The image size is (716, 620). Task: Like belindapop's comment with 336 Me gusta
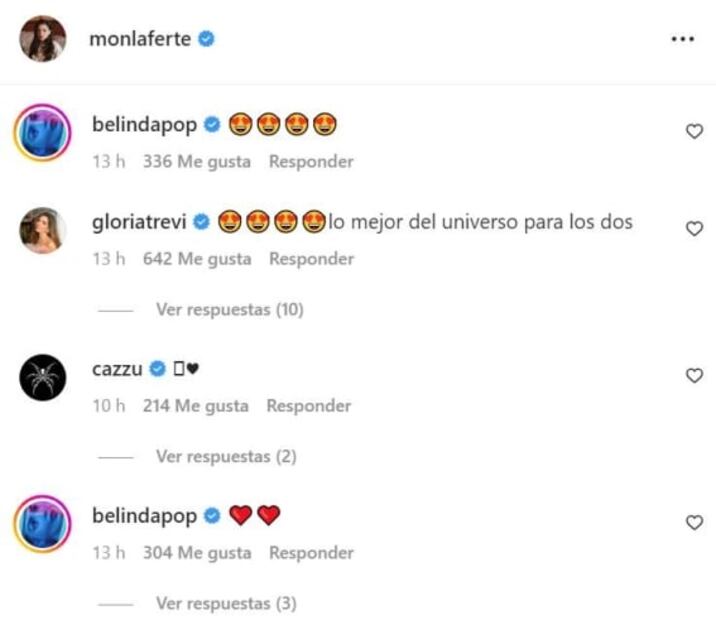click(x=694, y=131)
